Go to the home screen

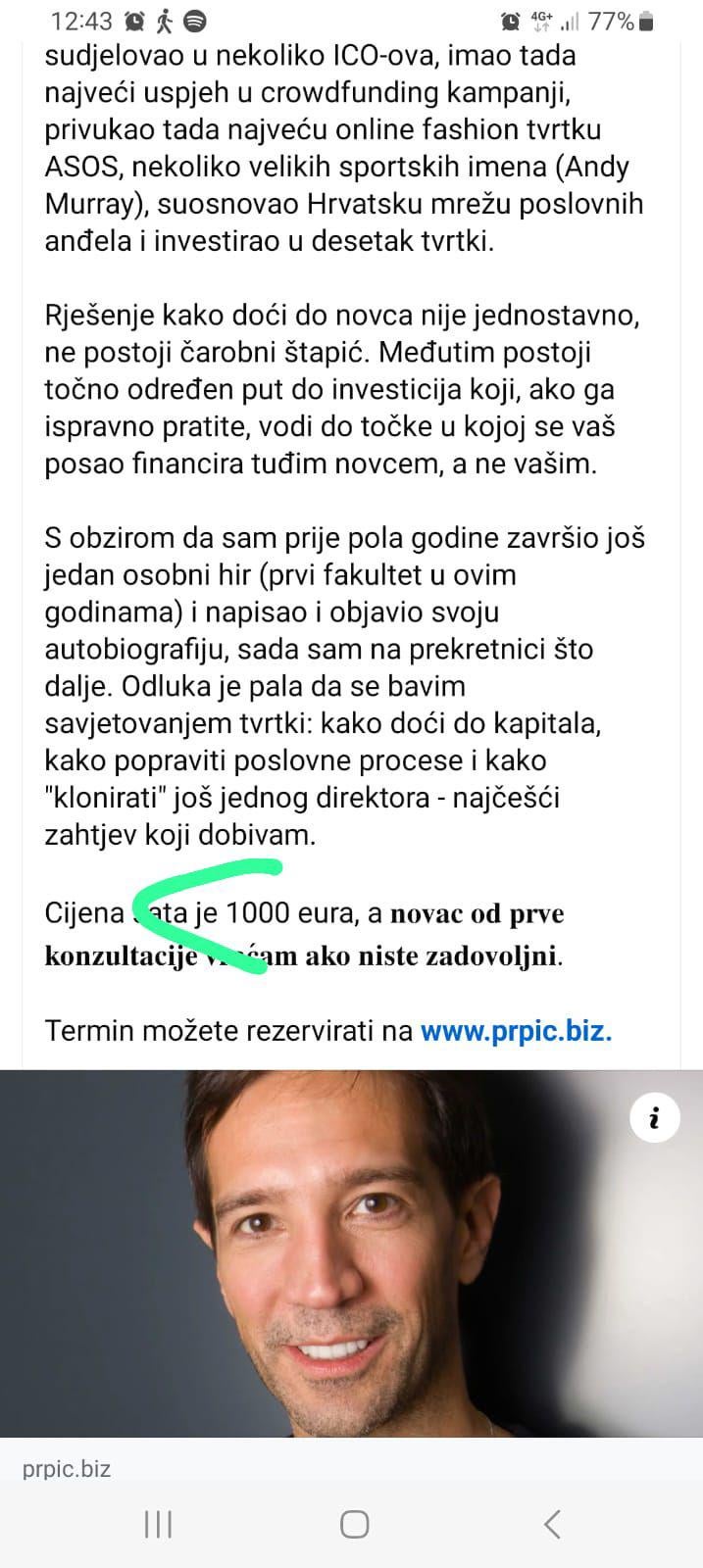tap(354, 1524)
